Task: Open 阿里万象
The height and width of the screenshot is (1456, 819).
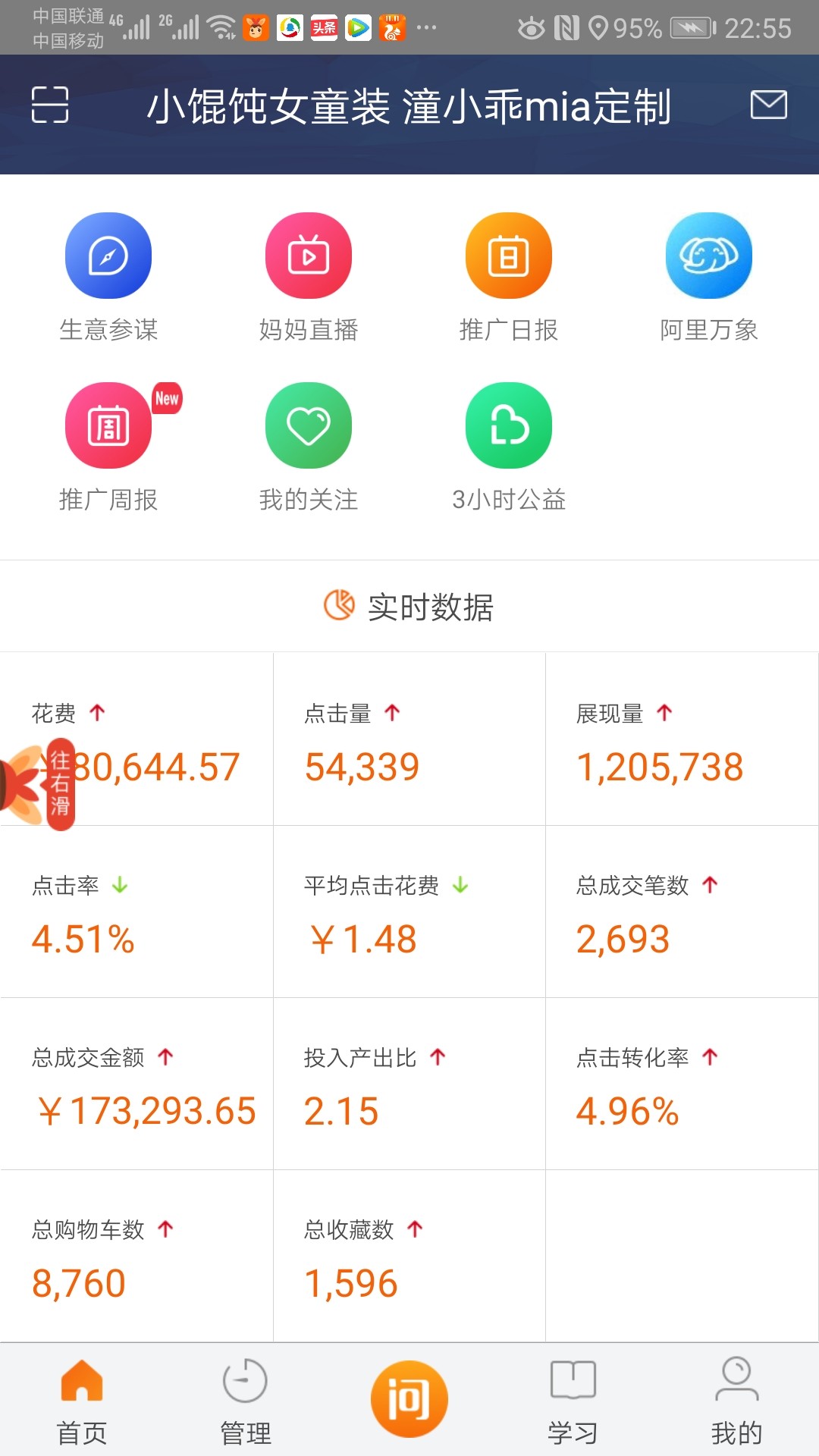Action: [709, 278]
